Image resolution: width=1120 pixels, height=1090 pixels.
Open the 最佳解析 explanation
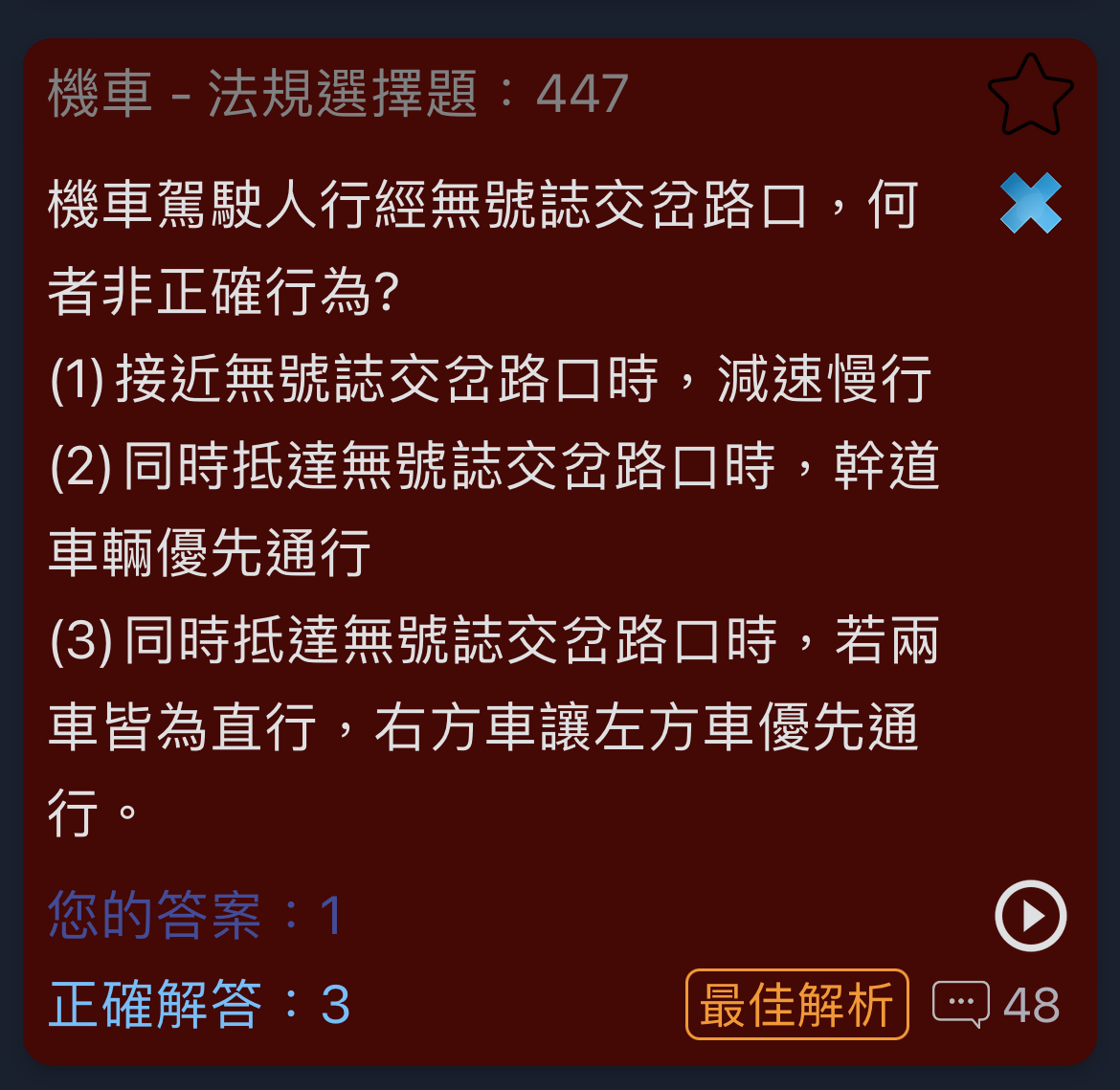(x=796, y=1005)
